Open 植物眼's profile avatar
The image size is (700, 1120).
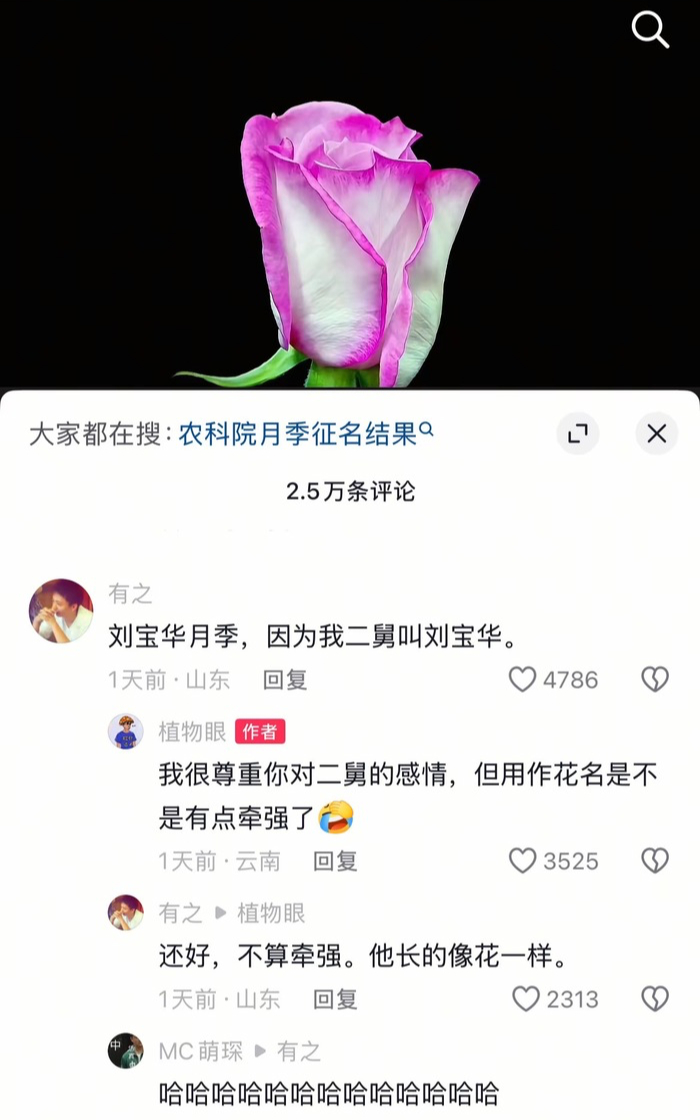tap(126, 732)
